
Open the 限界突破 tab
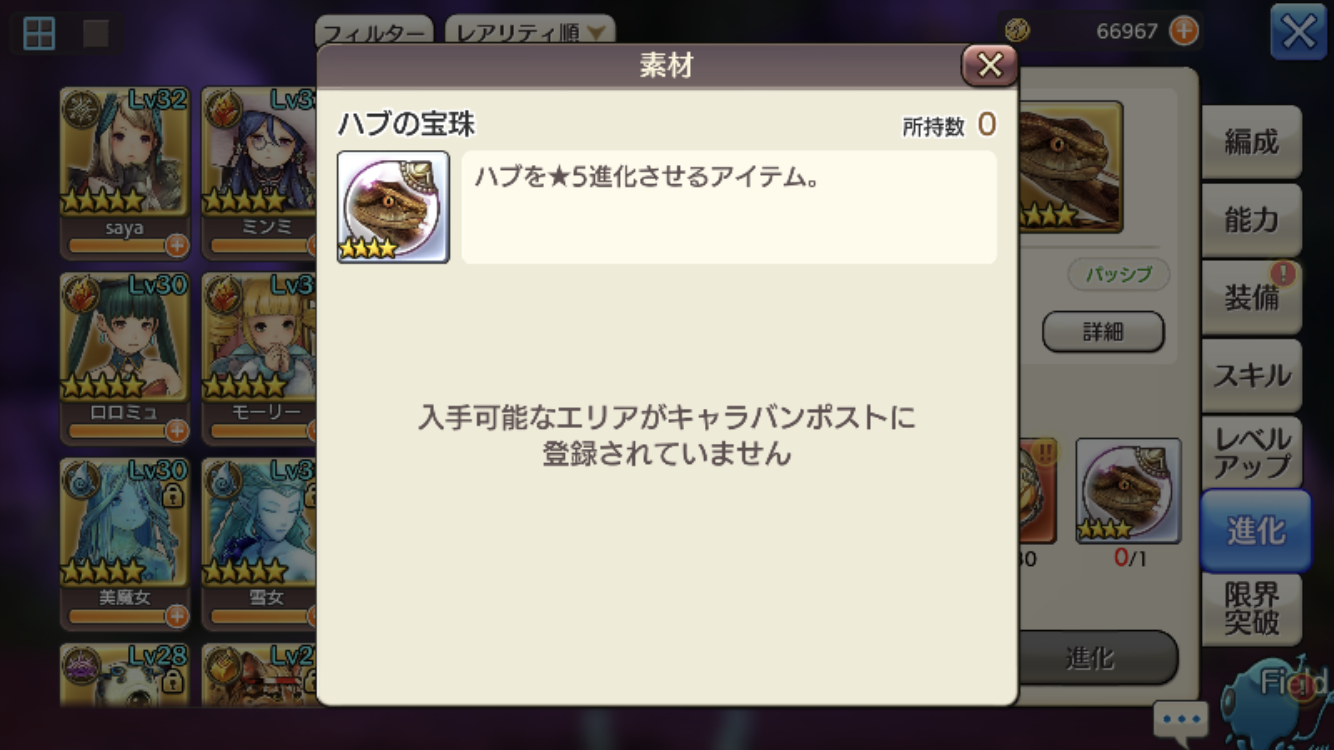[x=1251, y=608]
